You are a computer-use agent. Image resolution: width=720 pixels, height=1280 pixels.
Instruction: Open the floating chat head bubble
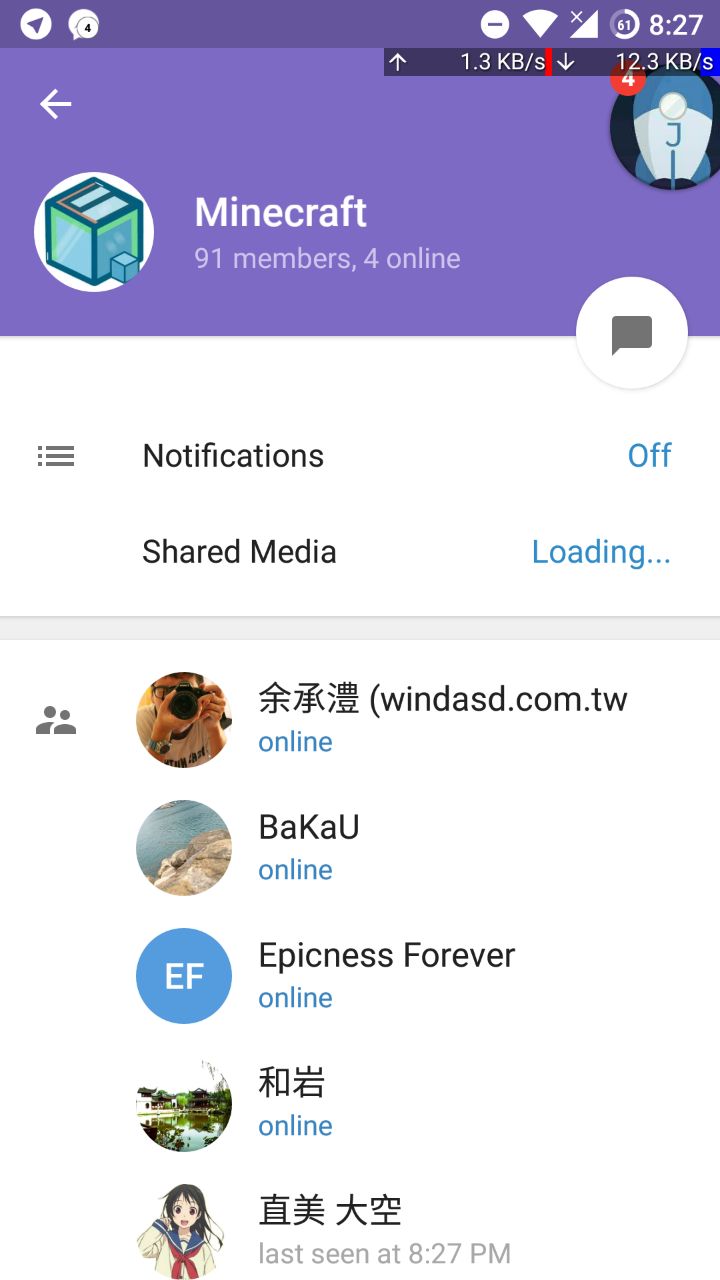[x=668, y=128]
